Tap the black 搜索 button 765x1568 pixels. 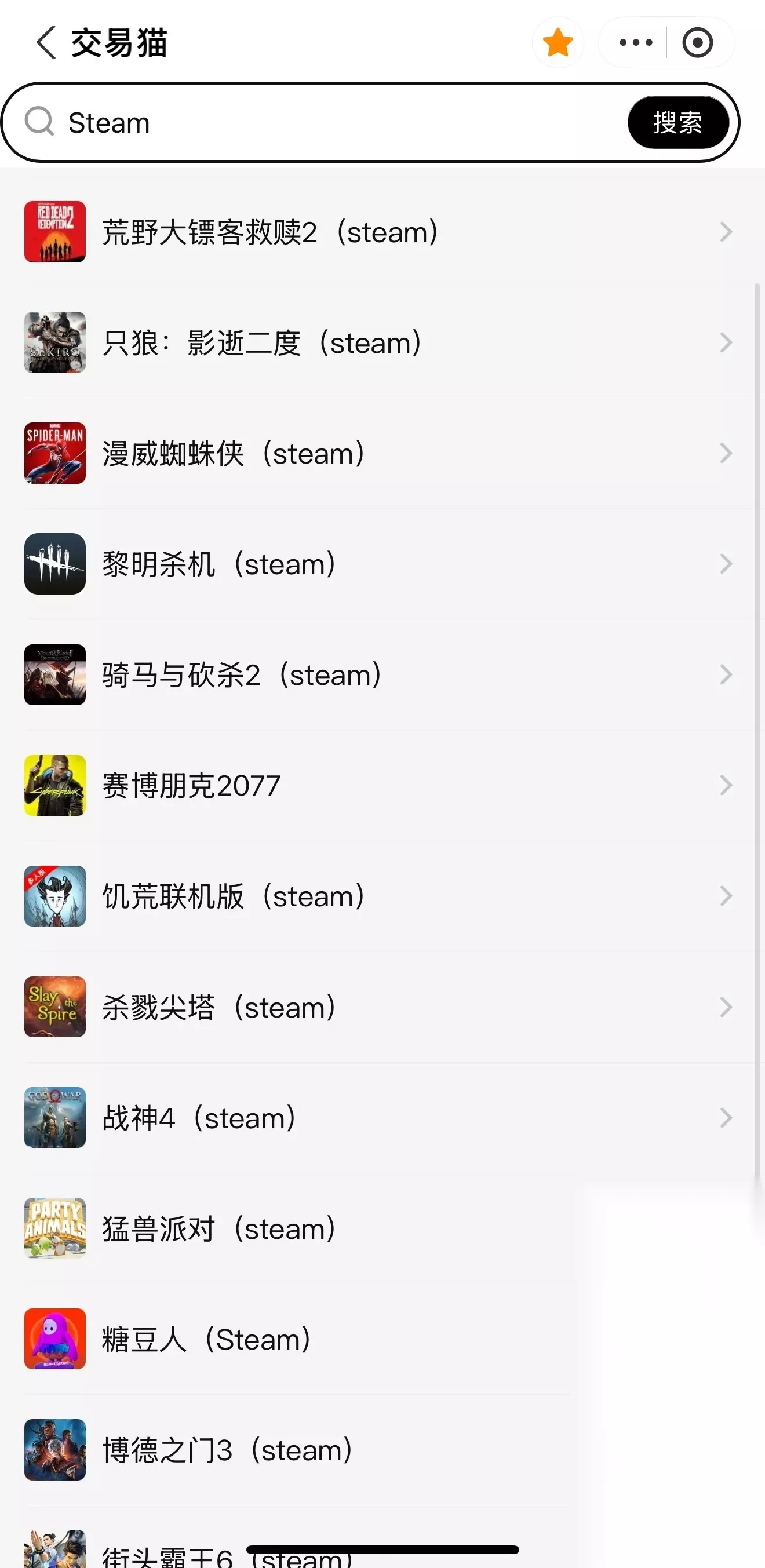[678, 122]
